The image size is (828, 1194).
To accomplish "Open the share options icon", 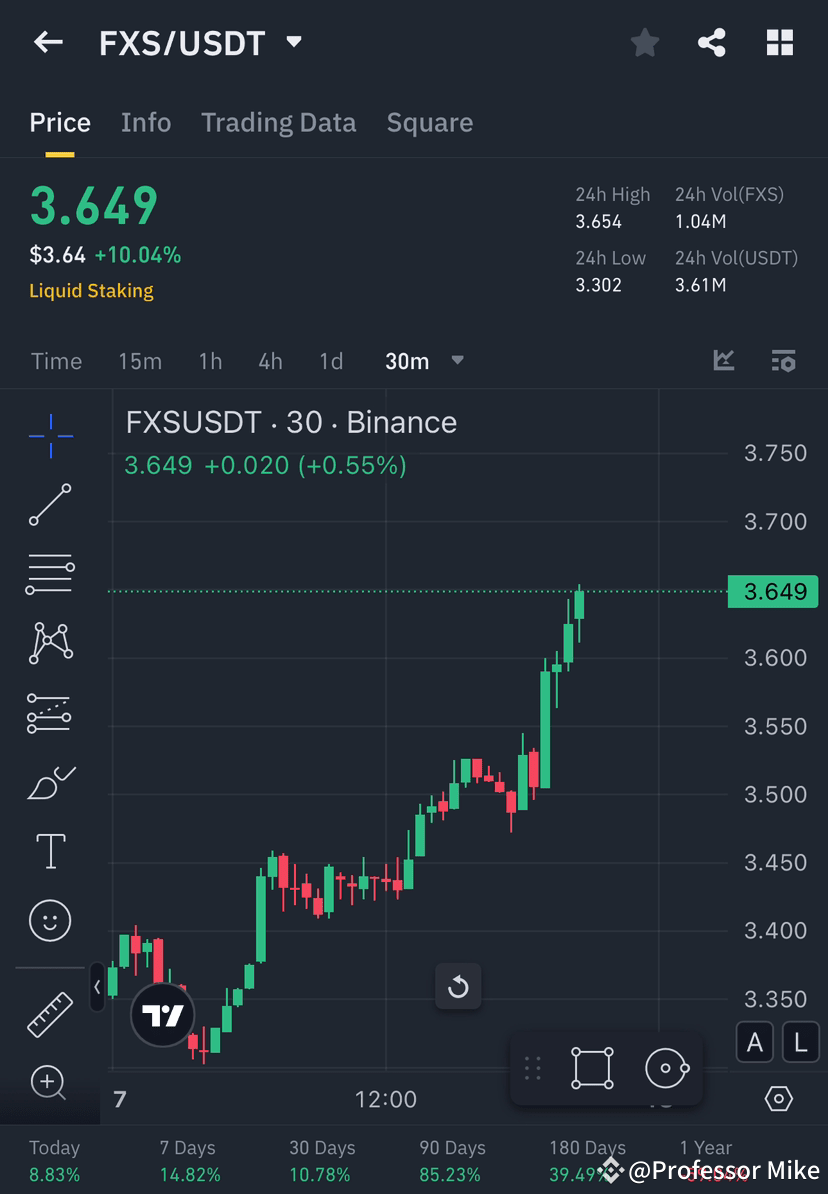I will (x=712, y=42).
